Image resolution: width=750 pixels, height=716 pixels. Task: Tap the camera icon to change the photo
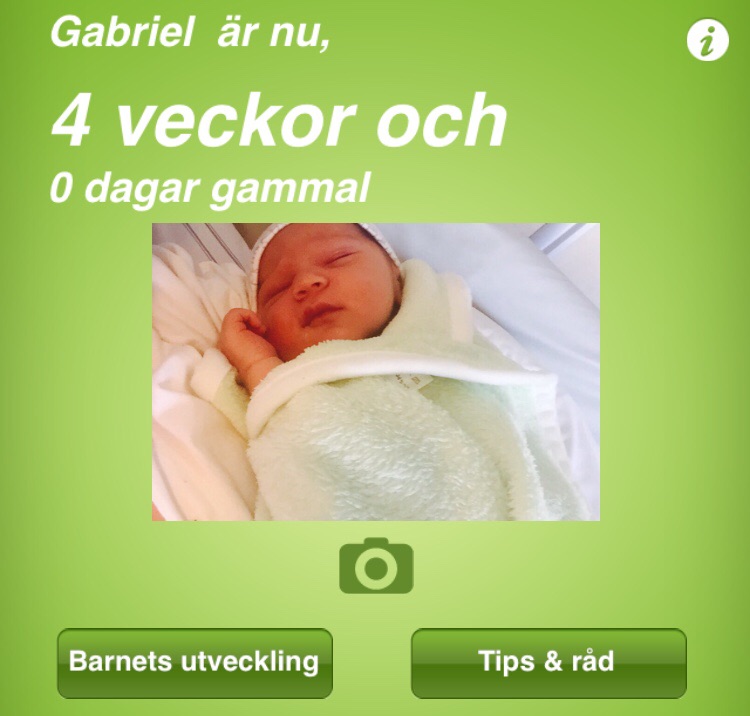coord(376,566)
